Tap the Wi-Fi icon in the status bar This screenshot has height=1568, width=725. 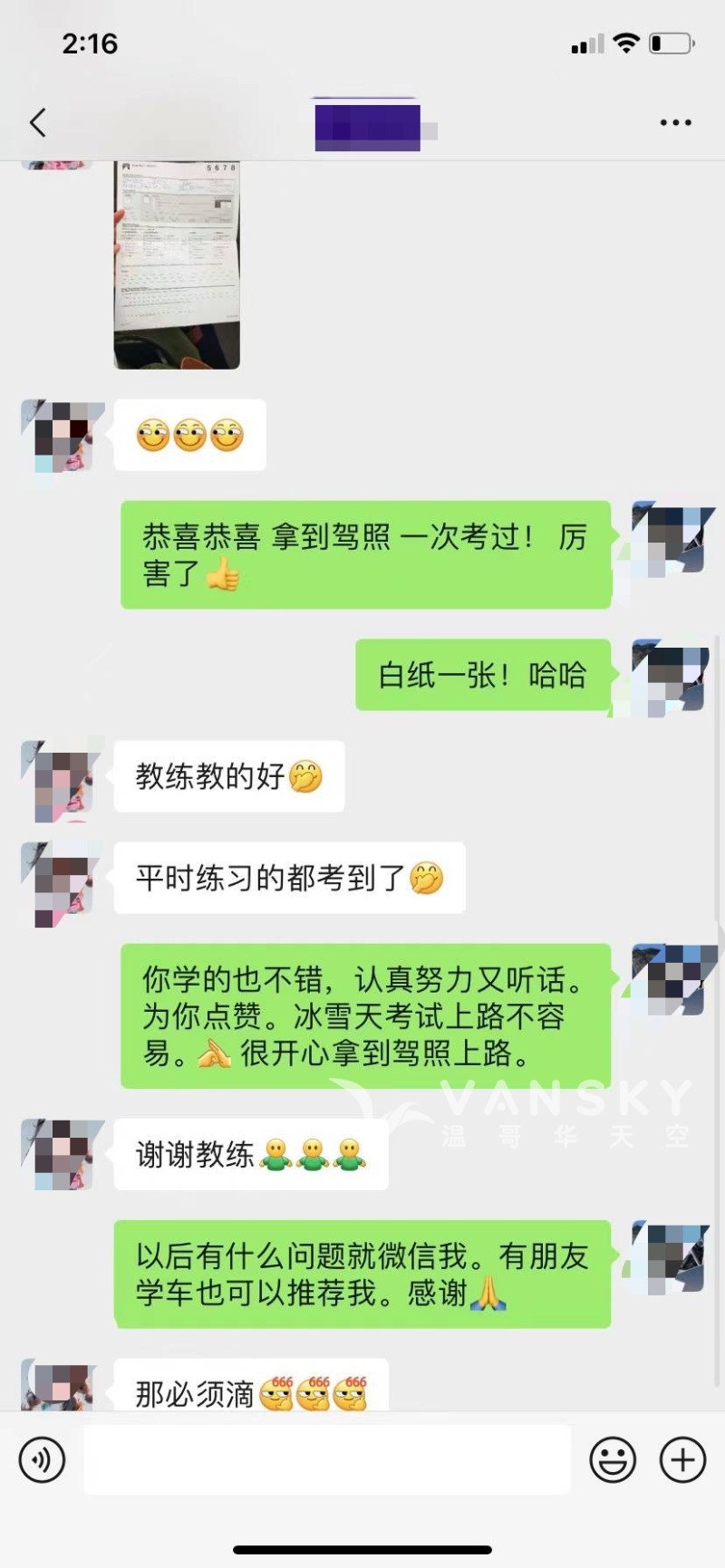click(x=624, y=42)
